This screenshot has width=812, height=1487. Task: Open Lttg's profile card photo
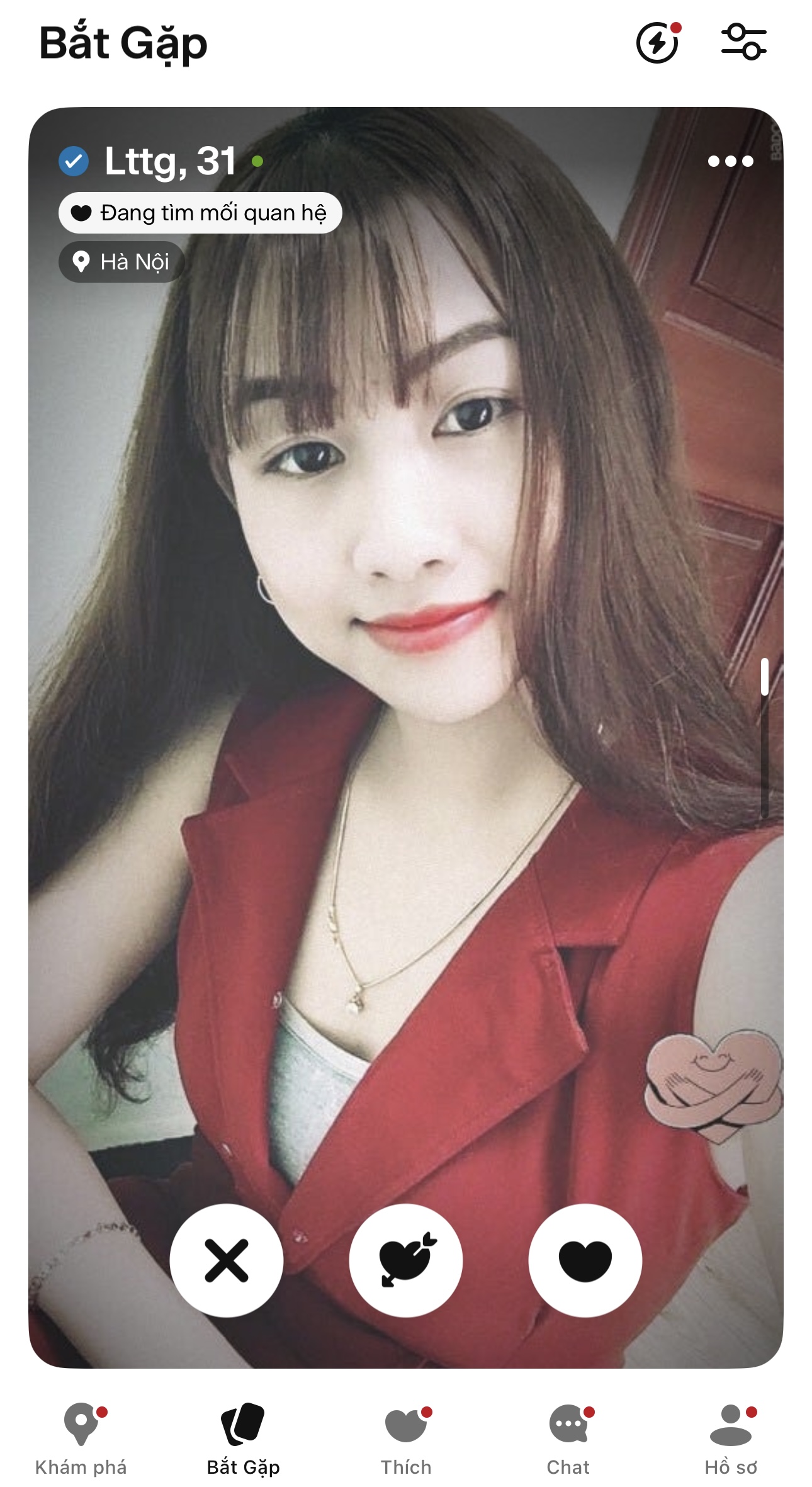coord(406,693)
